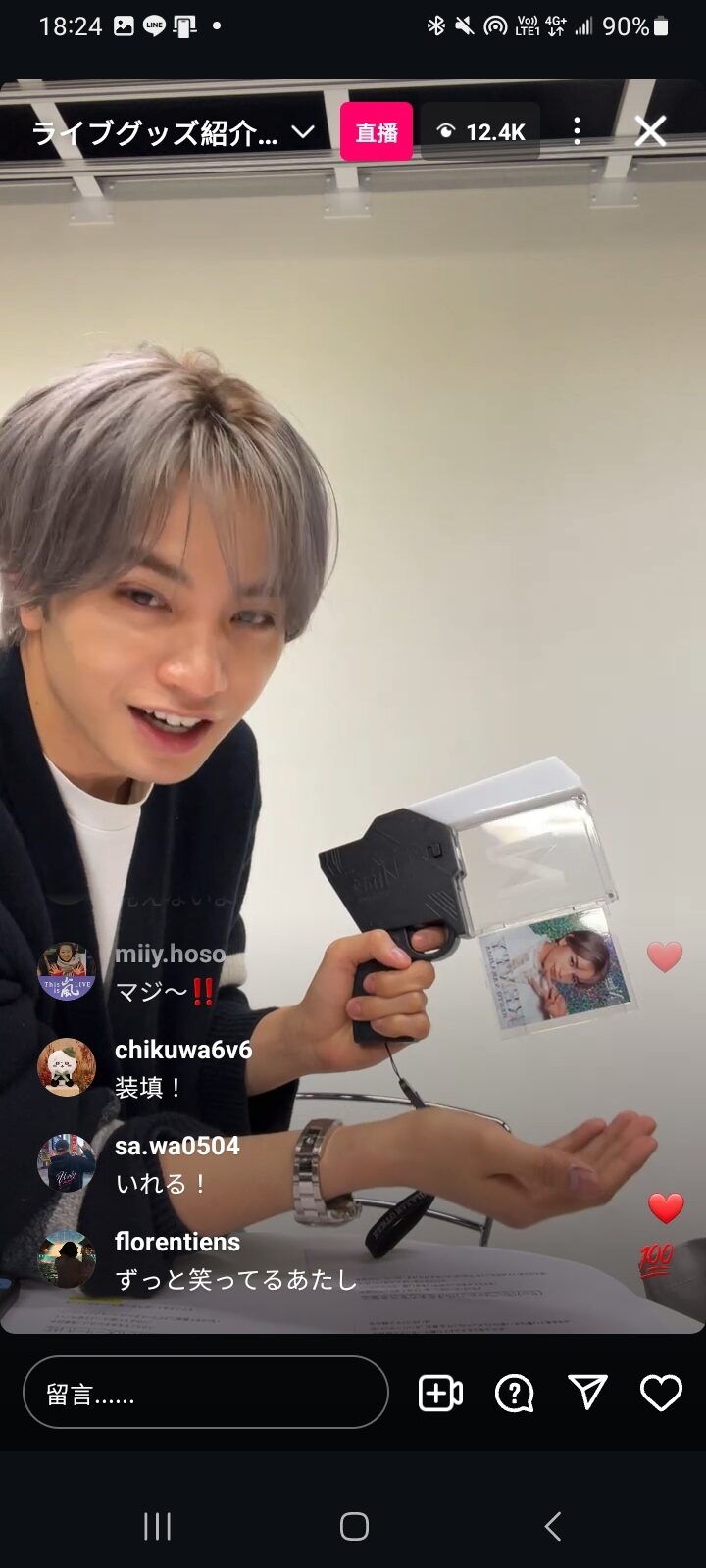706x1568 pixels.
Task: Go back with the system back button
Action: click(x=552, y=1526)
